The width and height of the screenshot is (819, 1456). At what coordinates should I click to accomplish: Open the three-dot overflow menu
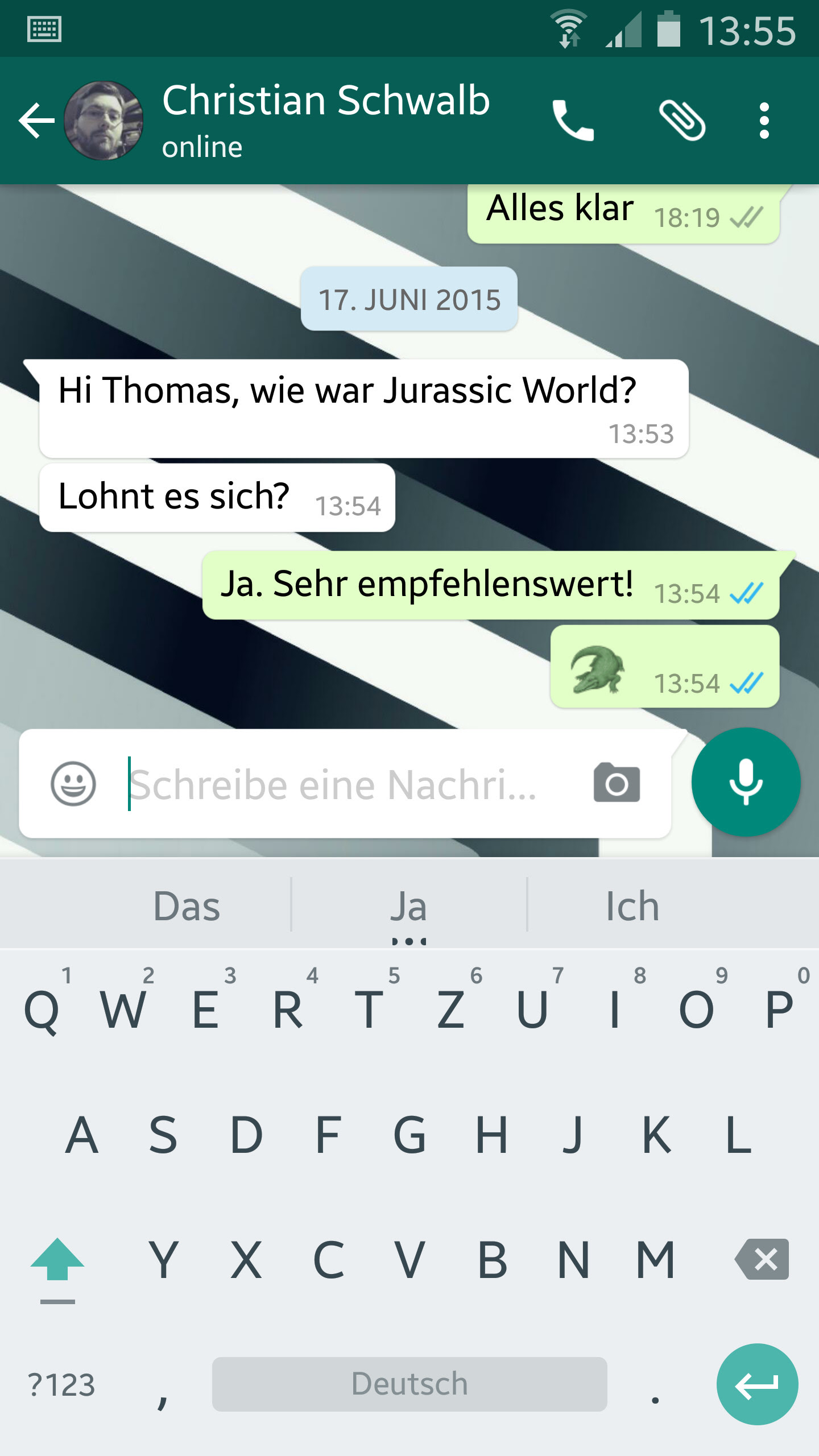coord(764,120)
